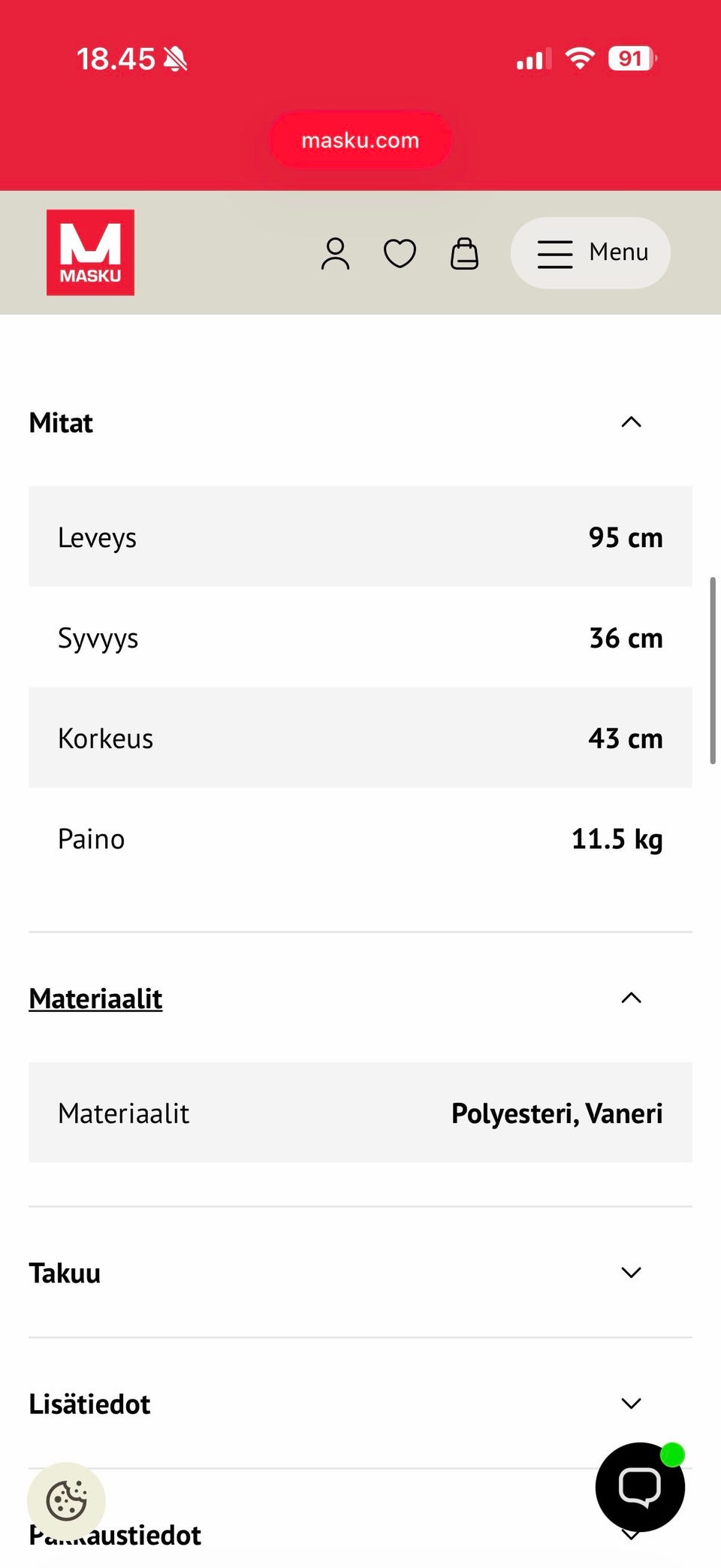Expand the Lisätiedot section
Image resolution: width=721 pixels, height=1568 pixels.
tap(632, 1403)
